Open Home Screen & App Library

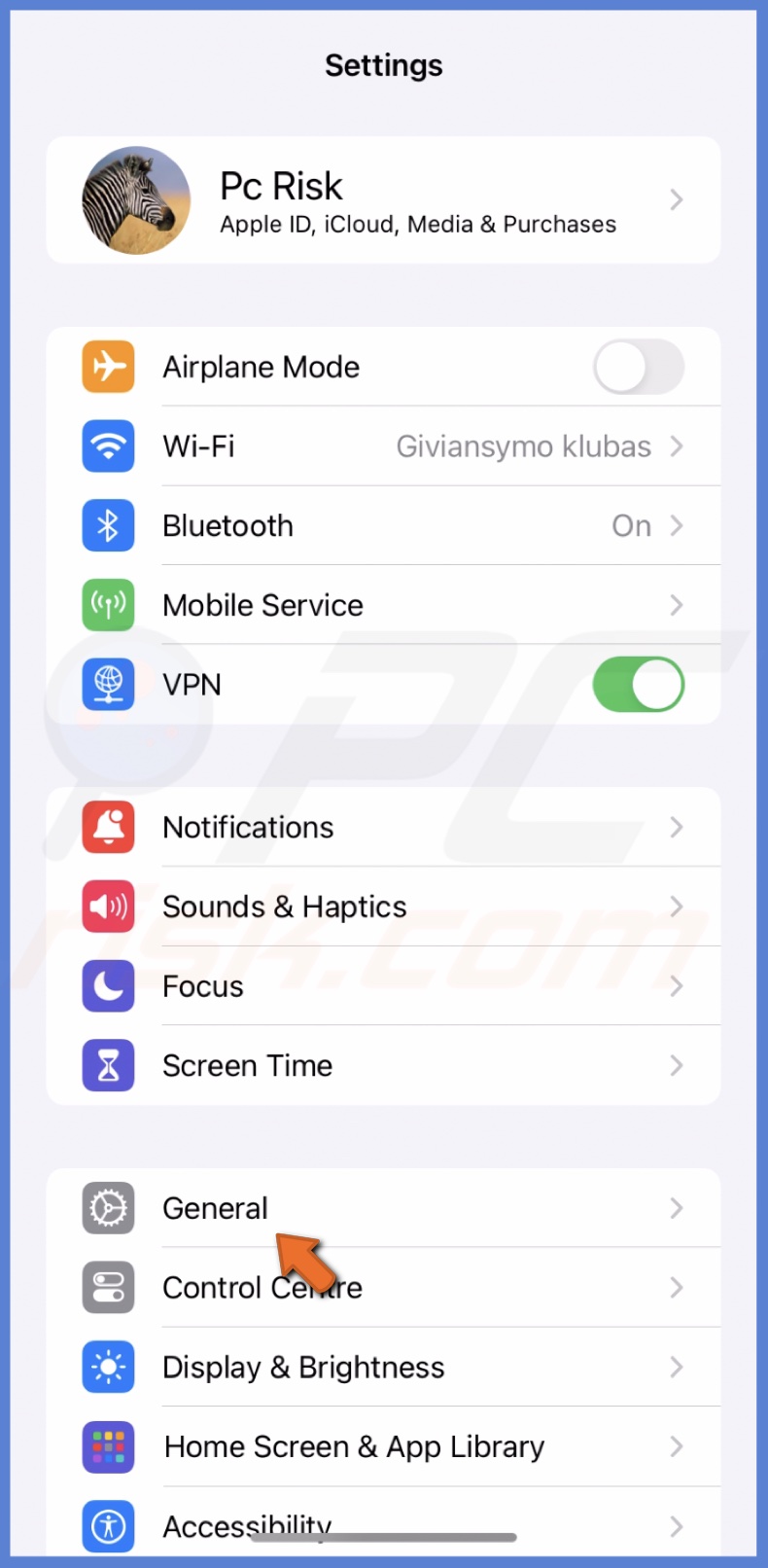click(383, 1447)
